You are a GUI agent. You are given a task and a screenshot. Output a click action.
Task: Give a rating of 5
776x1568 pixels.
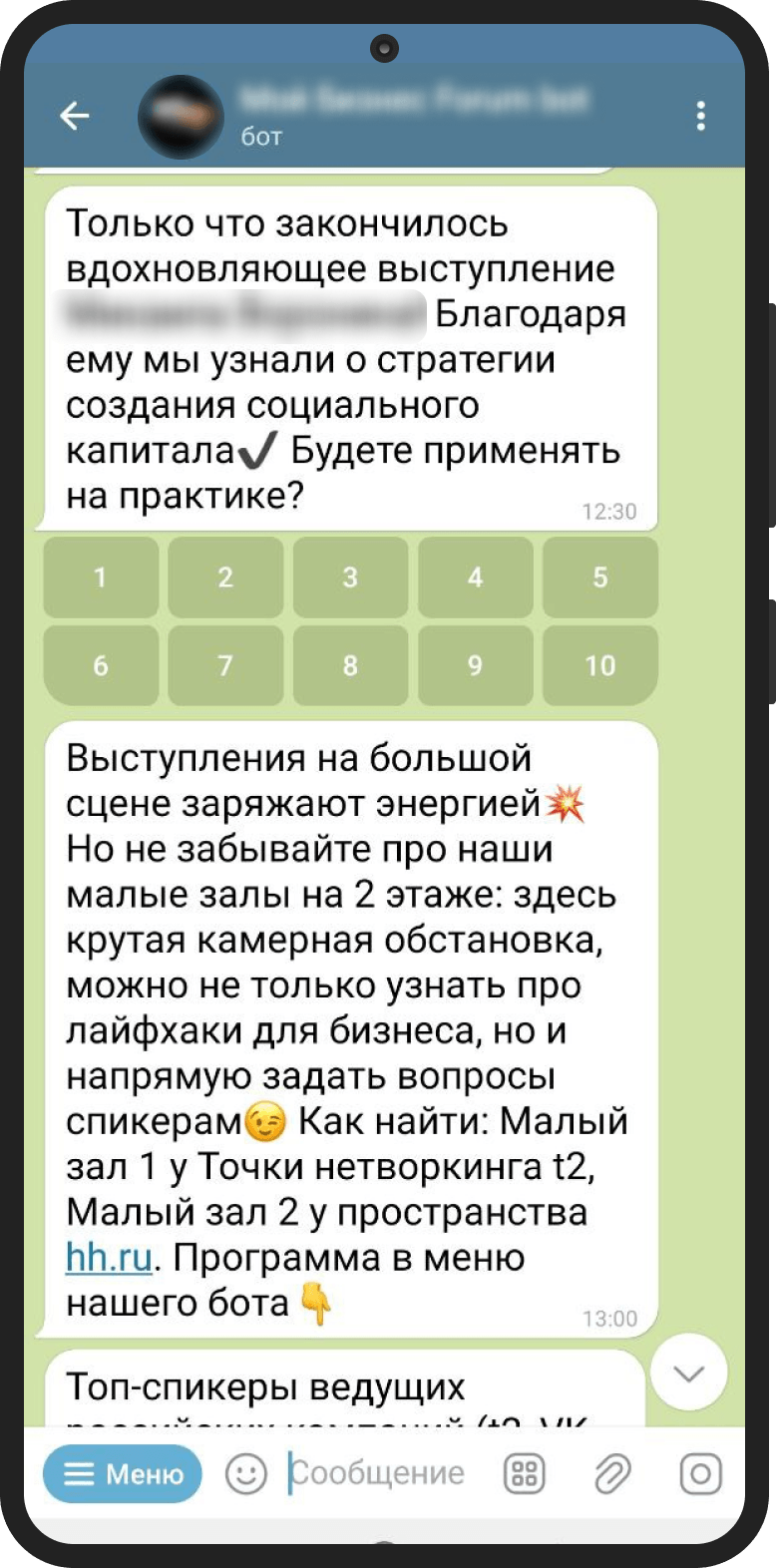pyautogui.click(x=599, y=578)
